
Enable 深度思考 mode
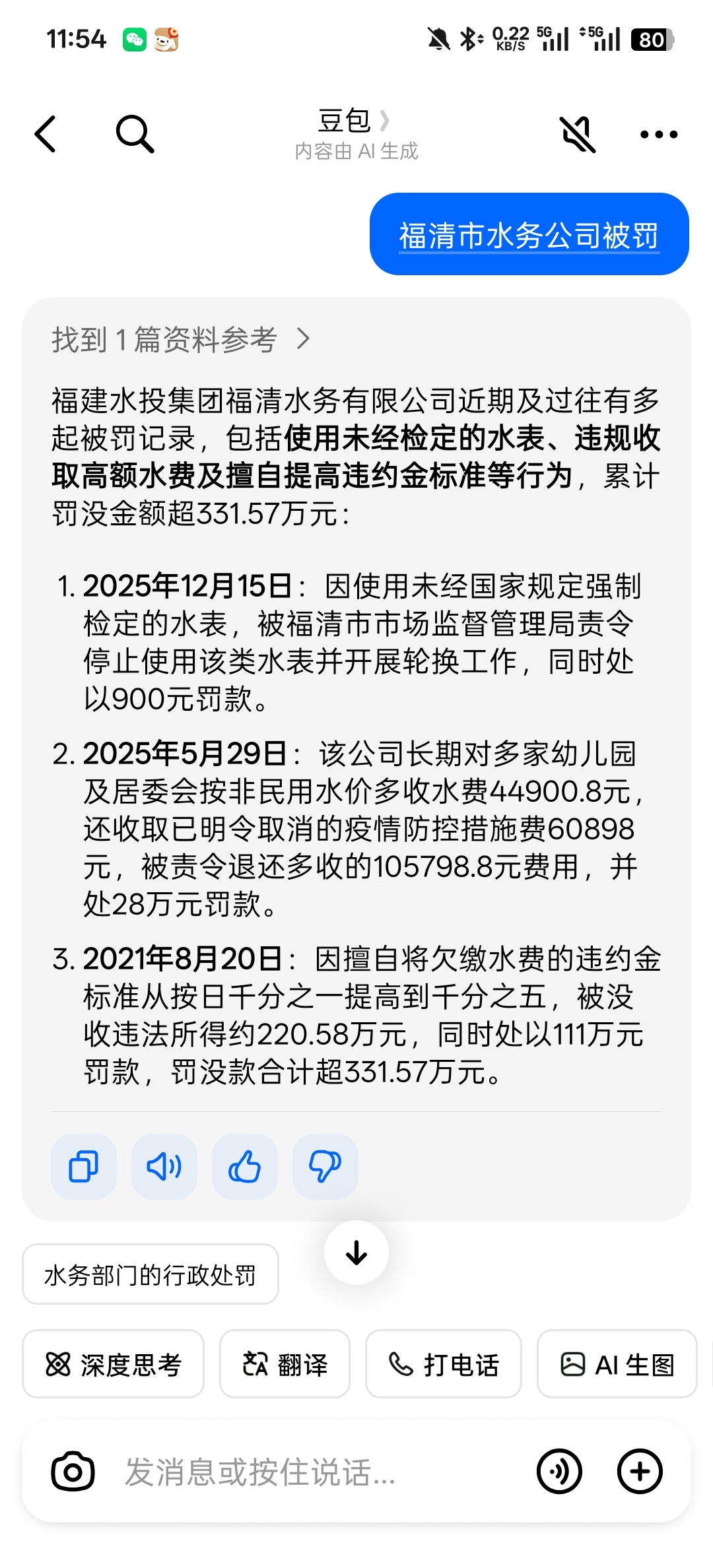coord(113,1364)
